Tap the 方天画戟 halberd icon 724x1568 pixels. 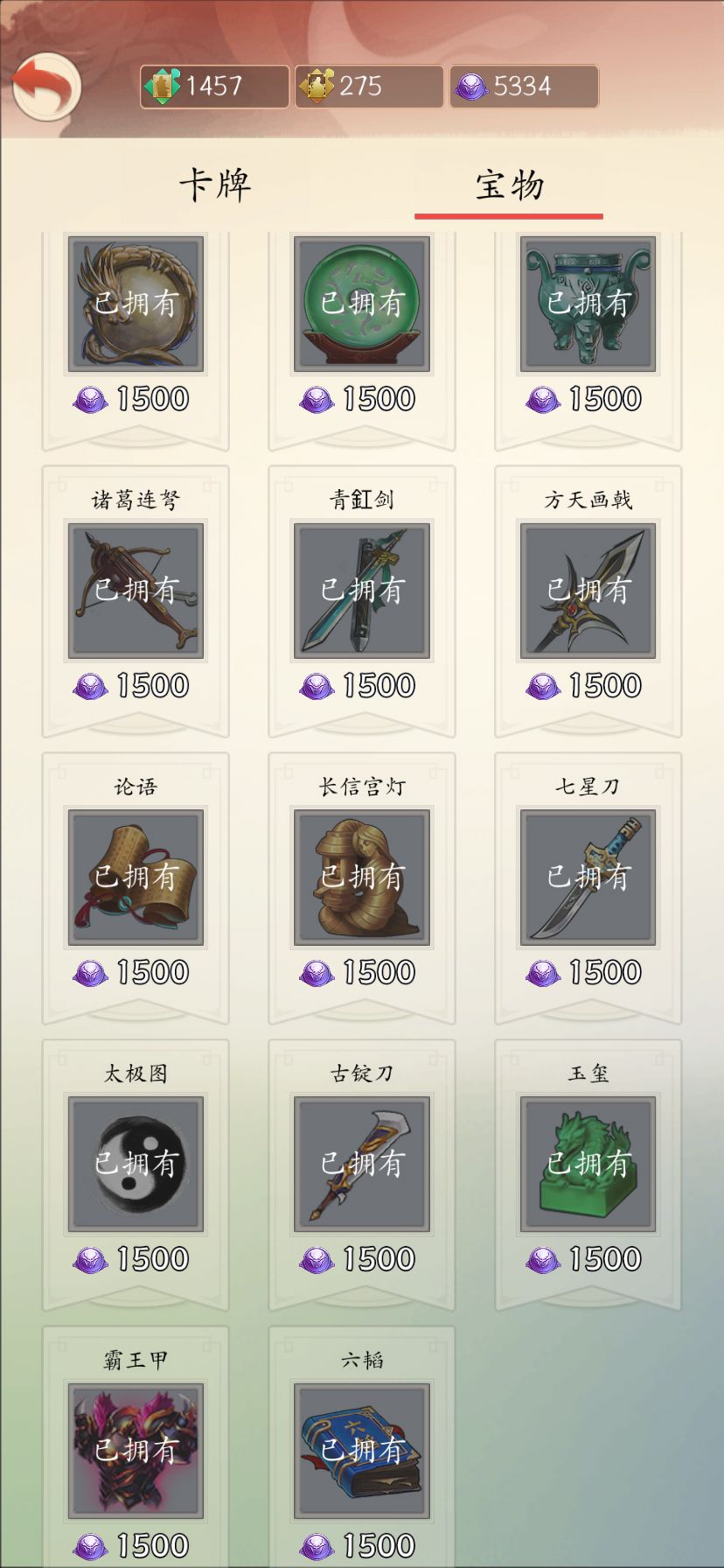pyautogui.click(x=586, y=591)
